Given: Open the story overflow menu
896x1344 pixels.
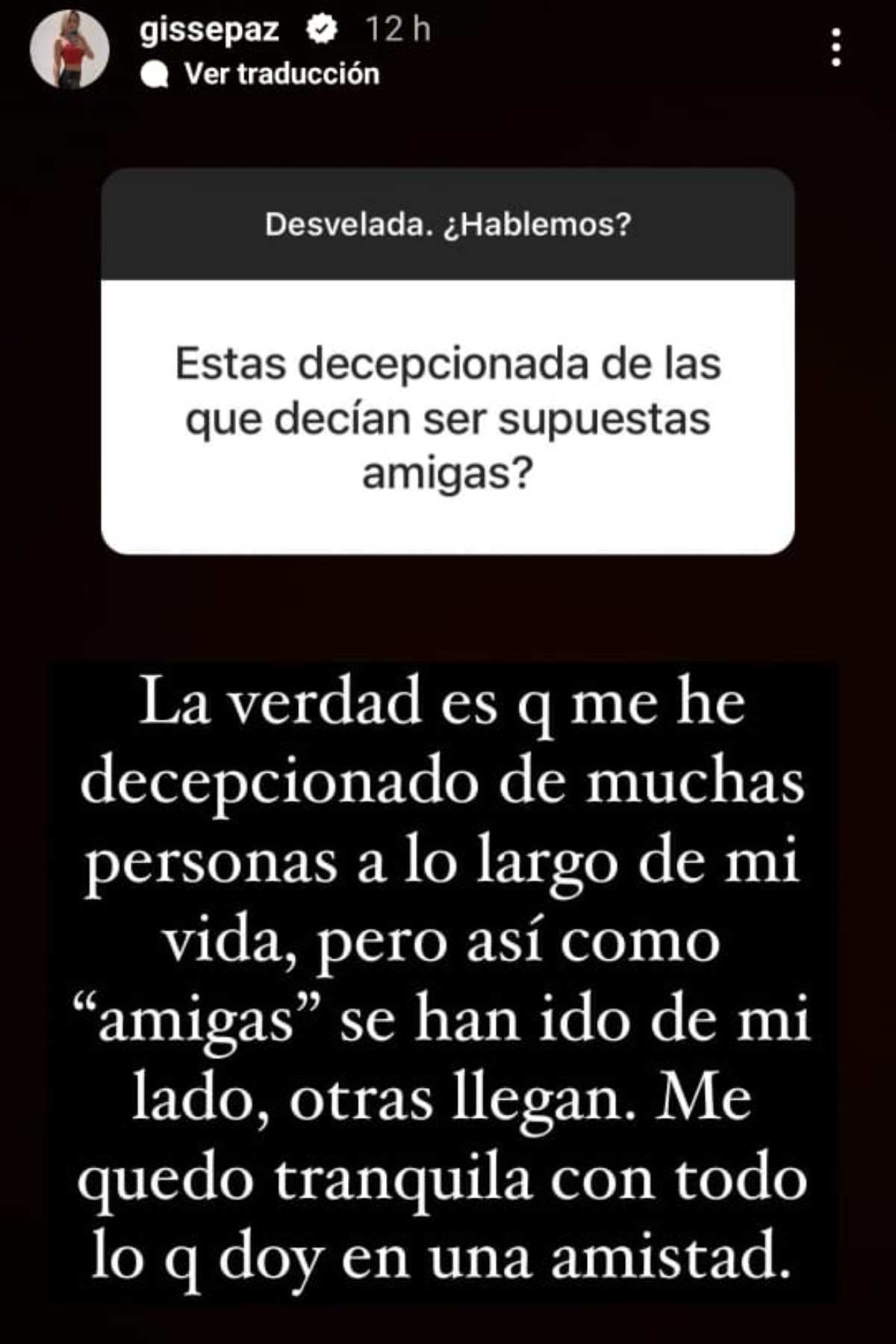Looking at the screenshot, I should pyautogui.click(x=836, y=49).
